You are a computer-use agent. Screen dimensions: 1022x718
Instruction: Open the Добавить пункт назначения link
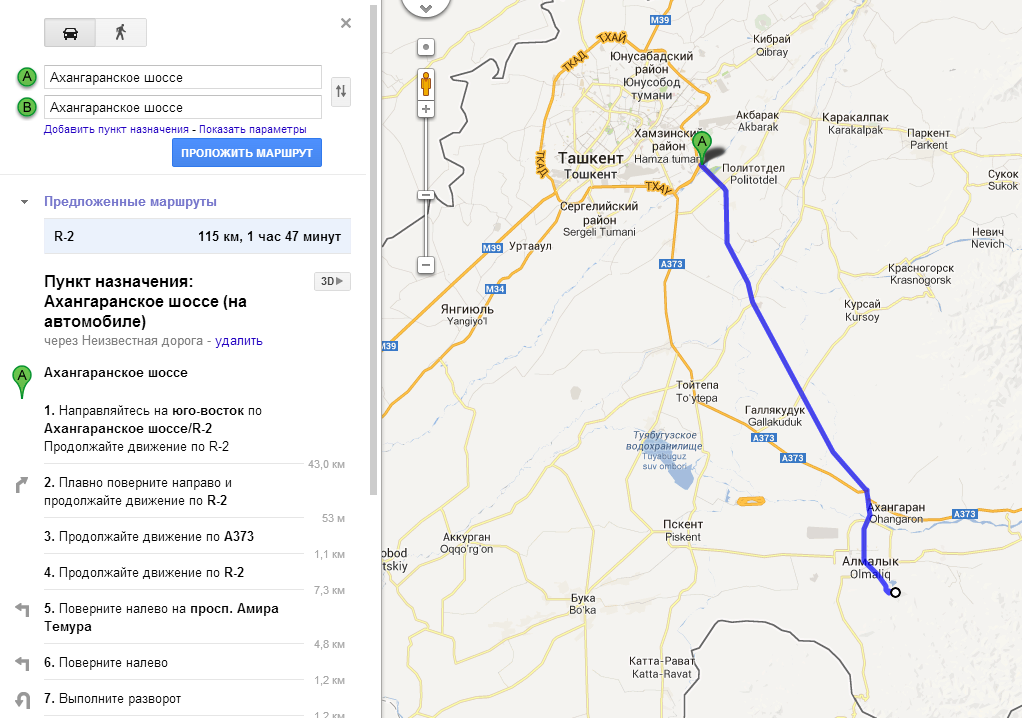[115, 130]
